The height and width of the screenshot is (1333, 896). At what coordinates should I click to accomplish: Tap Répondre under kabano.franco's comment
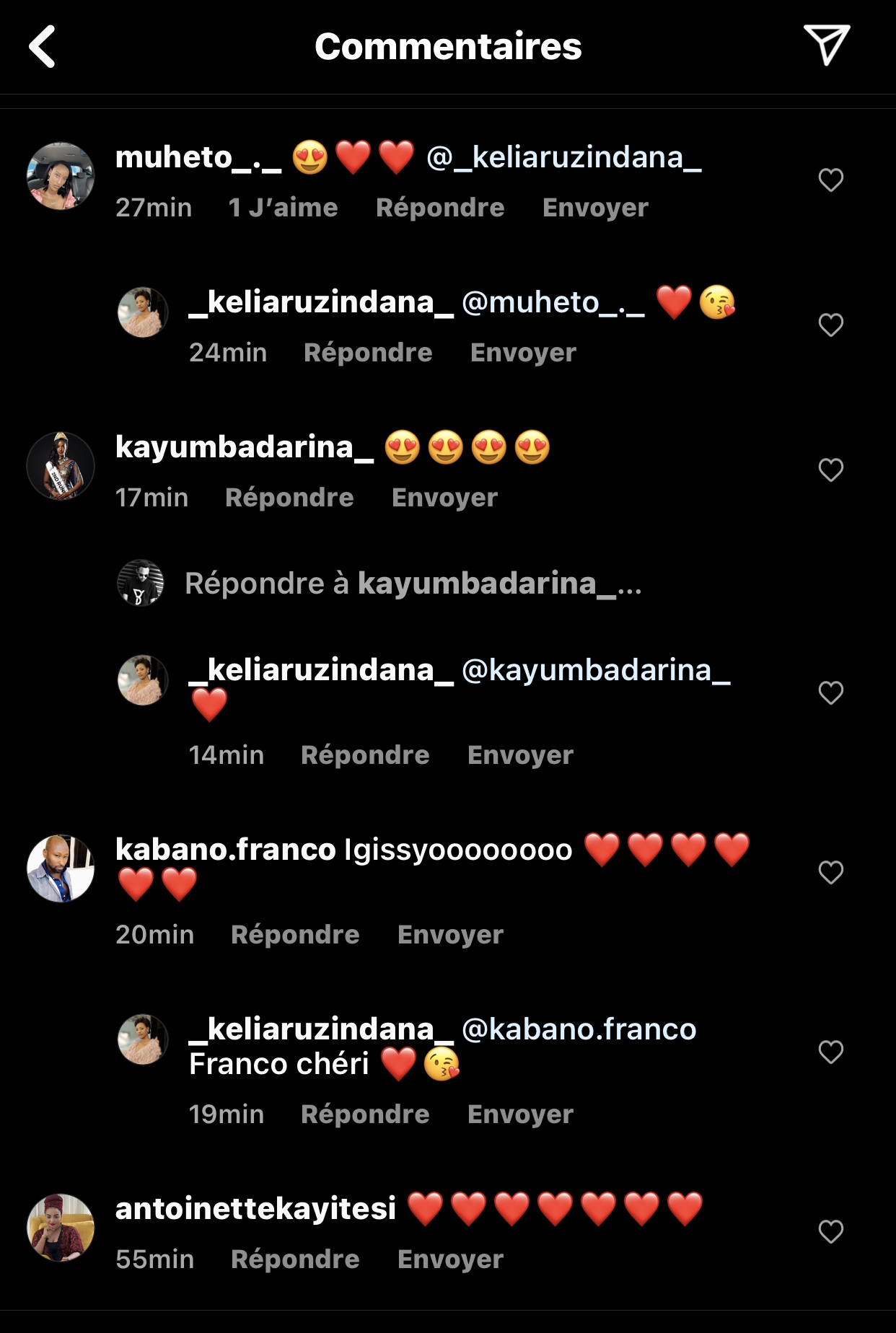(294, 935)
